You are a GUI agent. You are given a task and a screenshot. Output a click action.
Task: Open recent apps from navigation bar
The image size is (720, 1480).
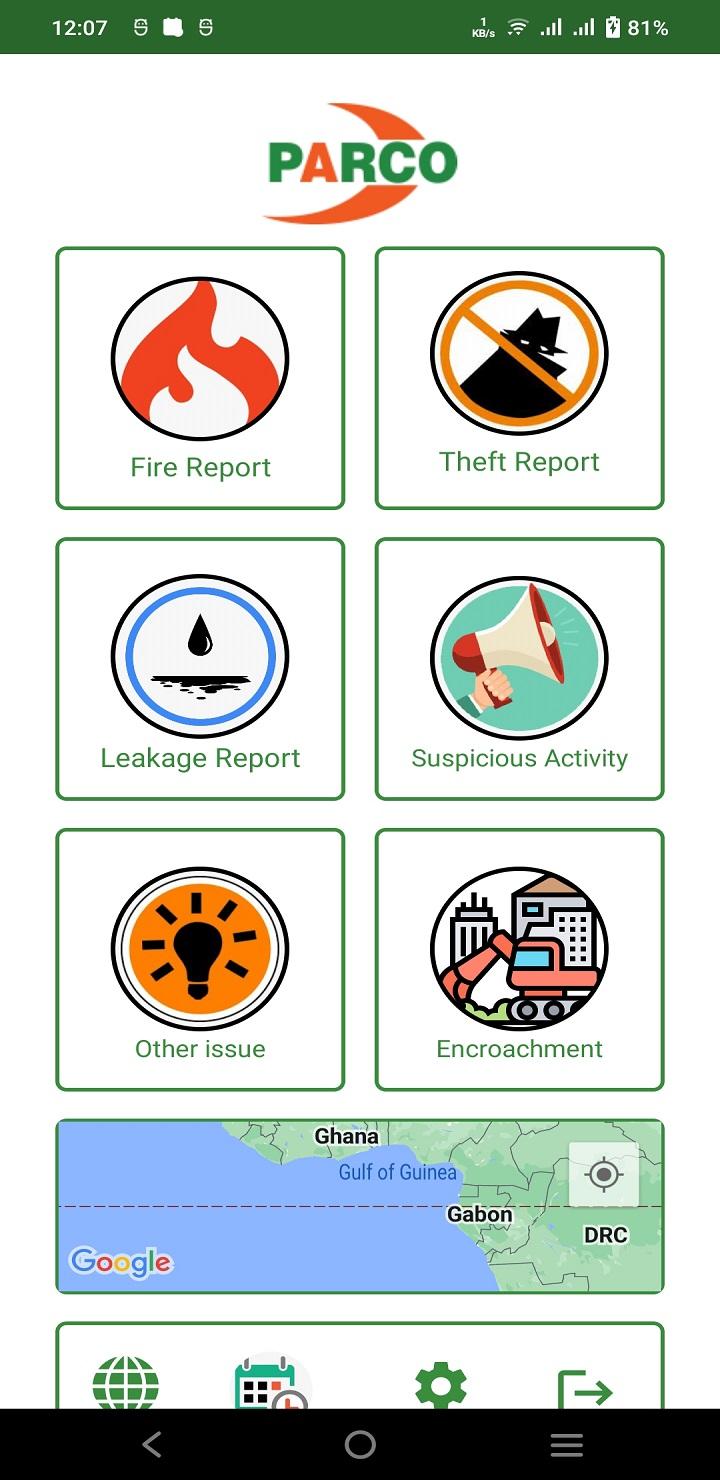567,1444
